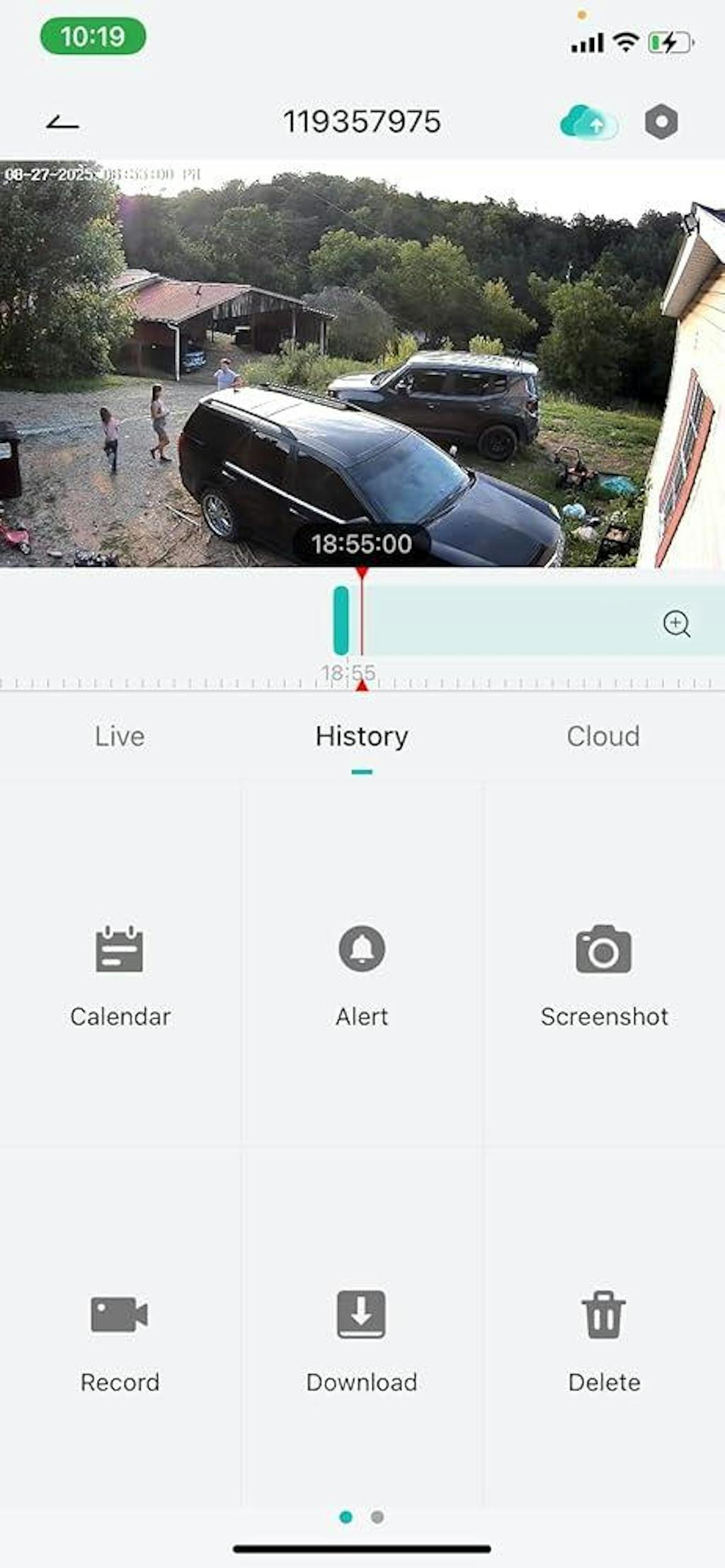Screen dimensions: 725x1568
Task: Take a Screenshot of the video
Action: [x=603, y=974]
